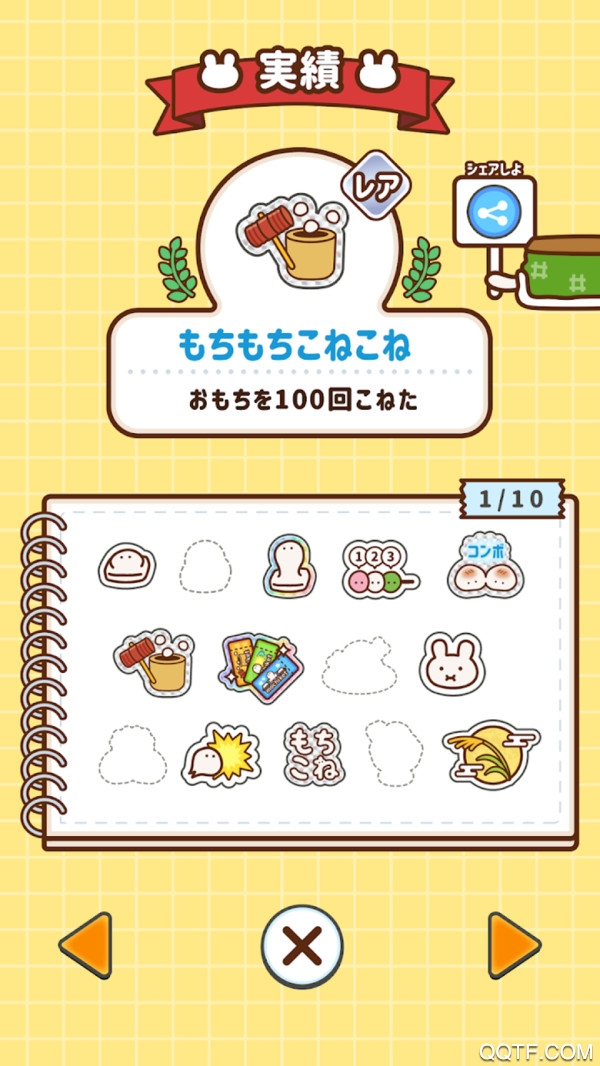The height and width of the screenshot is (1066, 600).
Task: Go to the next achievements page
Action: (514, 945)
